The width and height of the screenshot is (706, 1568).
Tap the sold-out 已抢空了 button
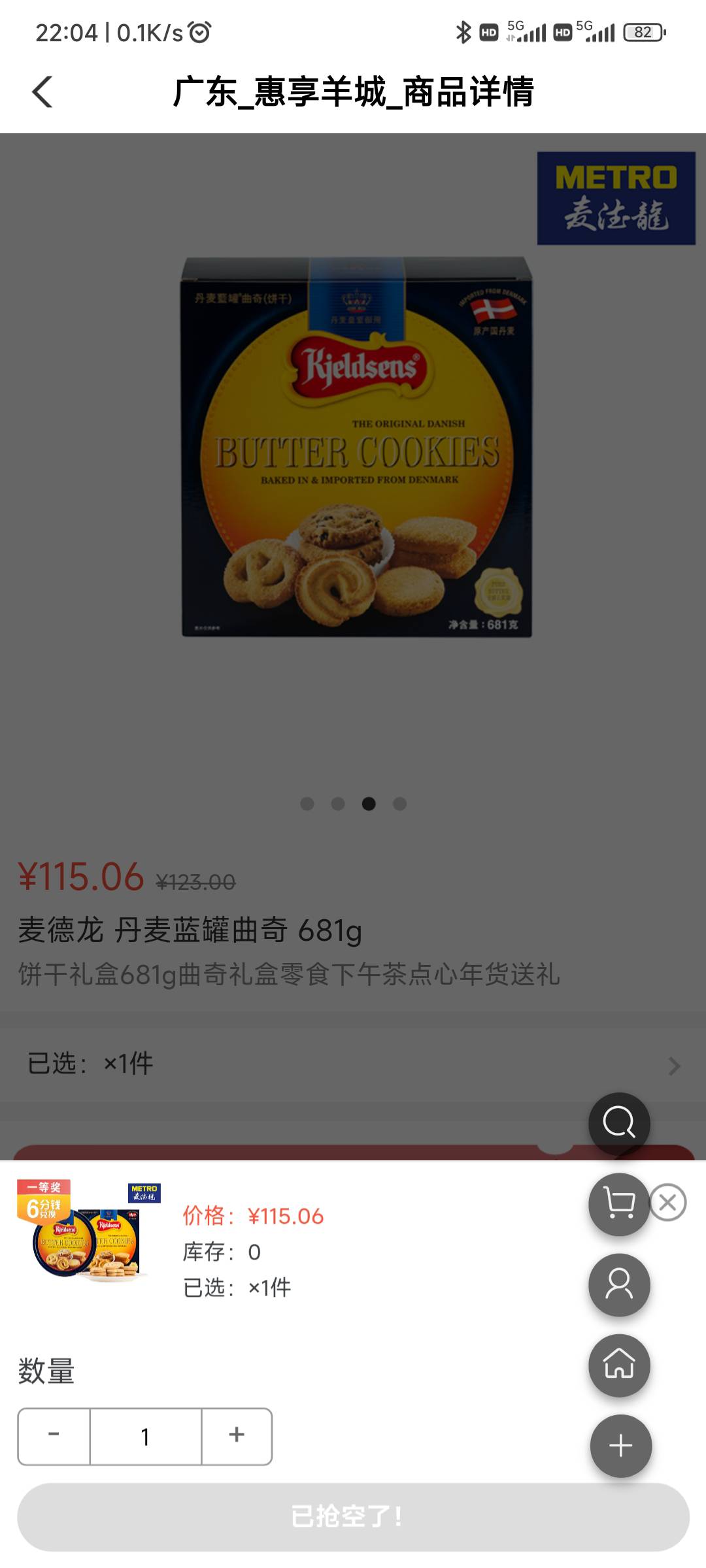coord(353,1516)
